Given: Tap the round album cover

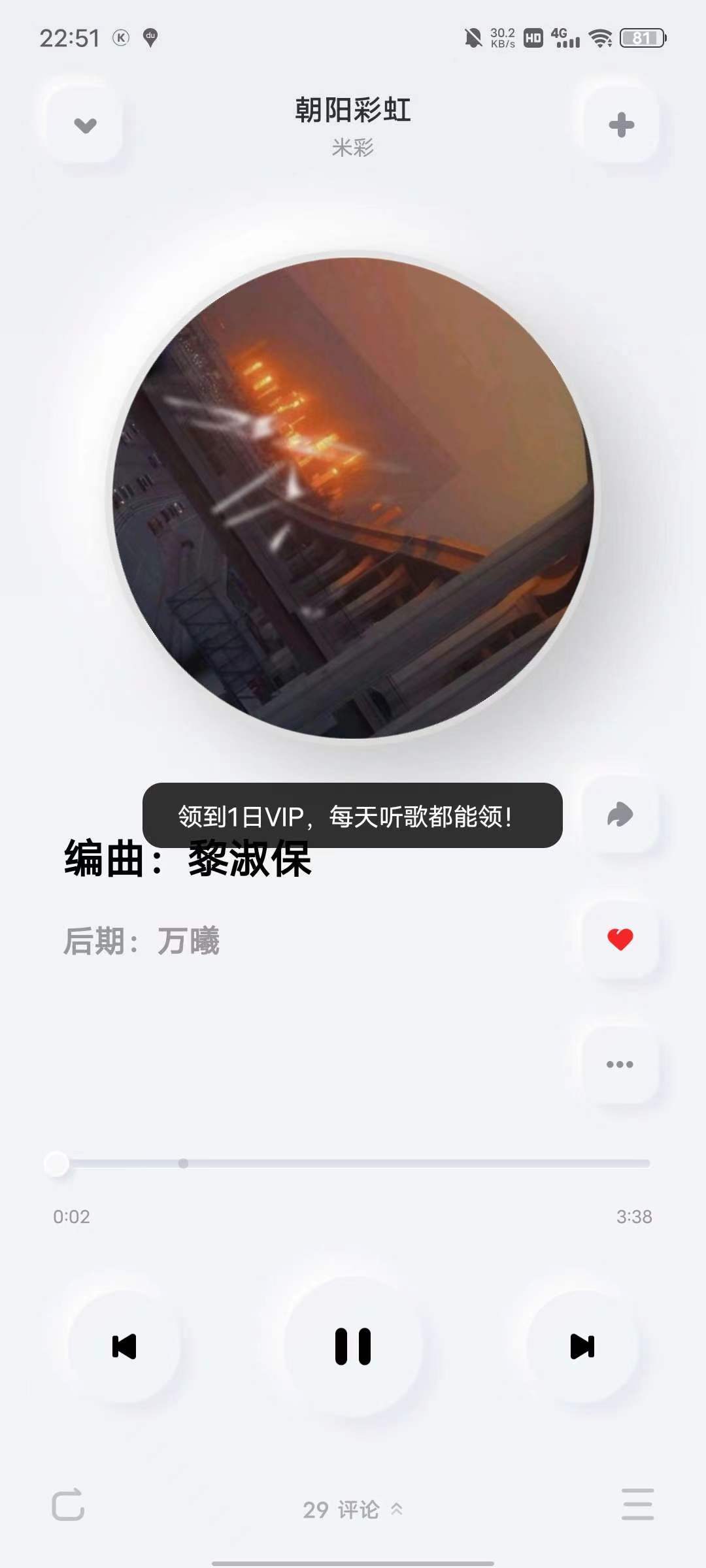Looking at the screenshot, I should click(x=353, y=498).
